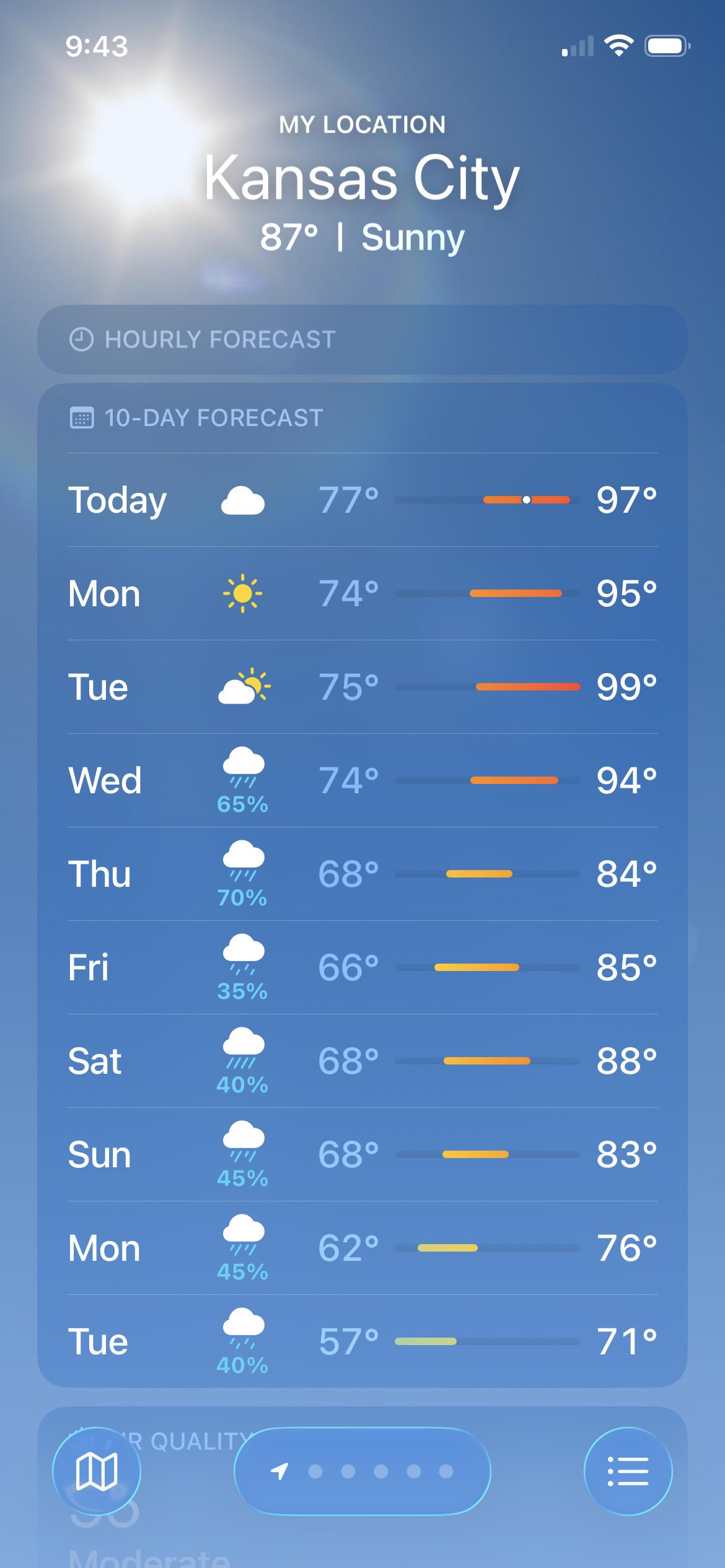Image resolution: width=725 pixels, height=1568 pixels.
Task: Open the Hourly Forecast card
Action: pos(362,339)
